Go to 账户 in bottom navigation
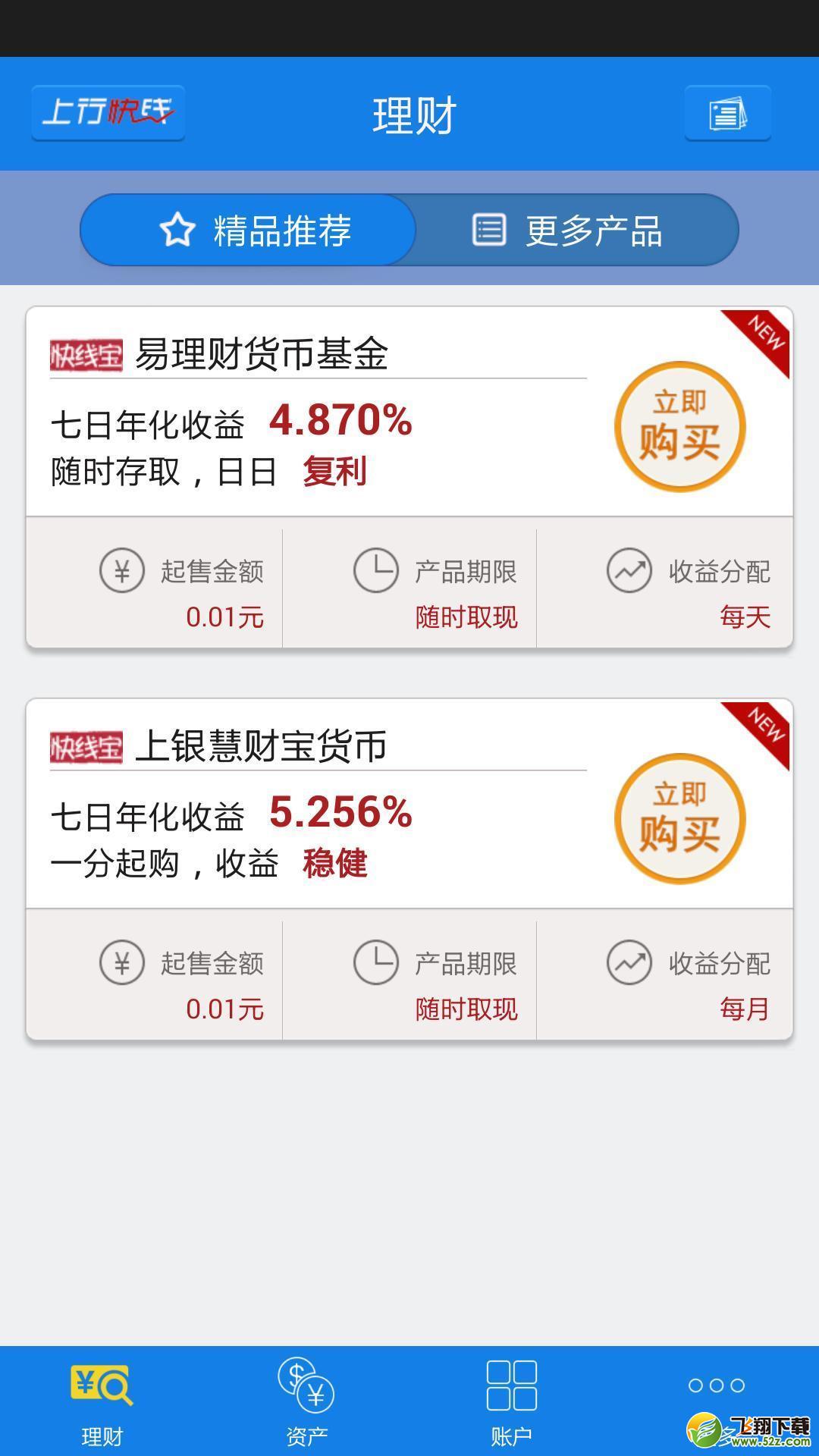Viewport: 819px width, 1456px height. (512, 1401)
